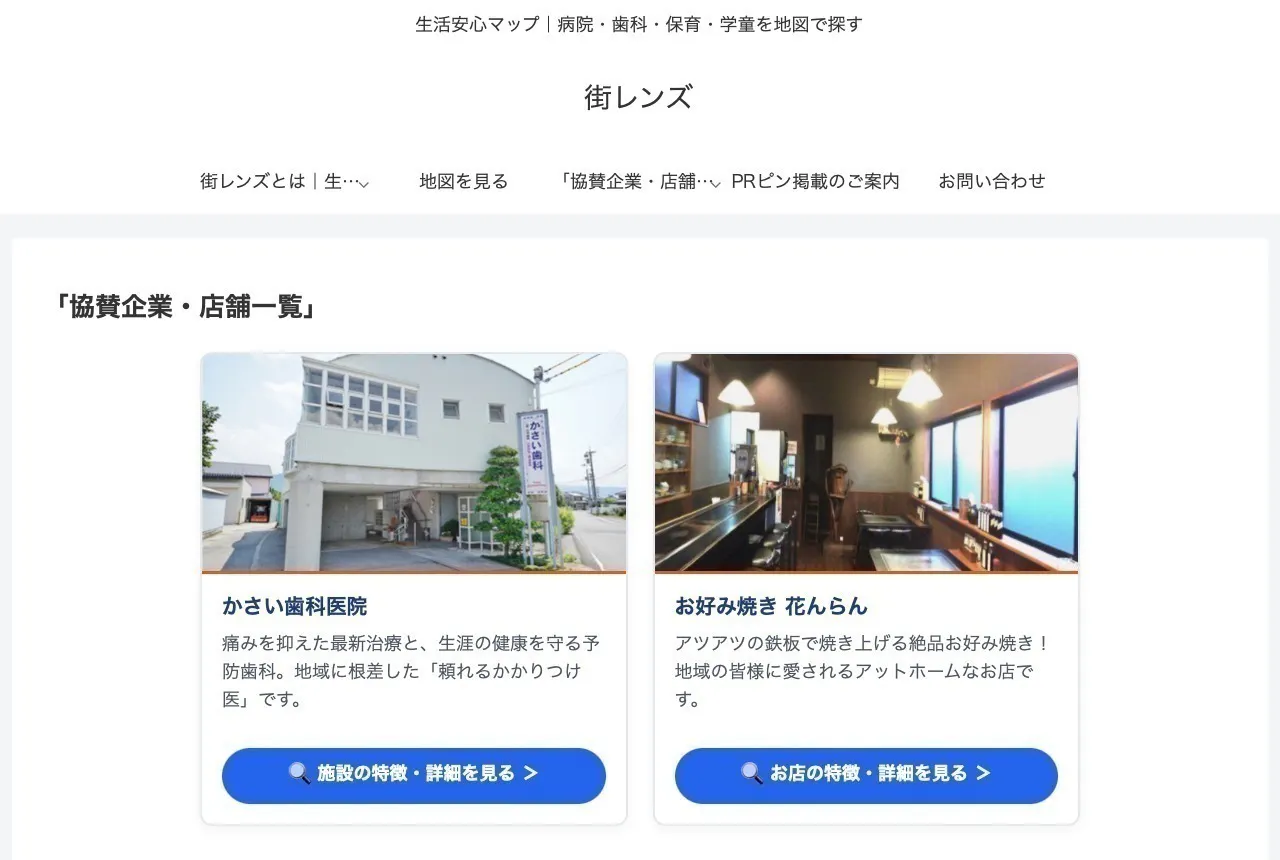Select お店の特徴・詳細を見る for 花んらん
Screen dimensions: 1280x860
point(866,775)
